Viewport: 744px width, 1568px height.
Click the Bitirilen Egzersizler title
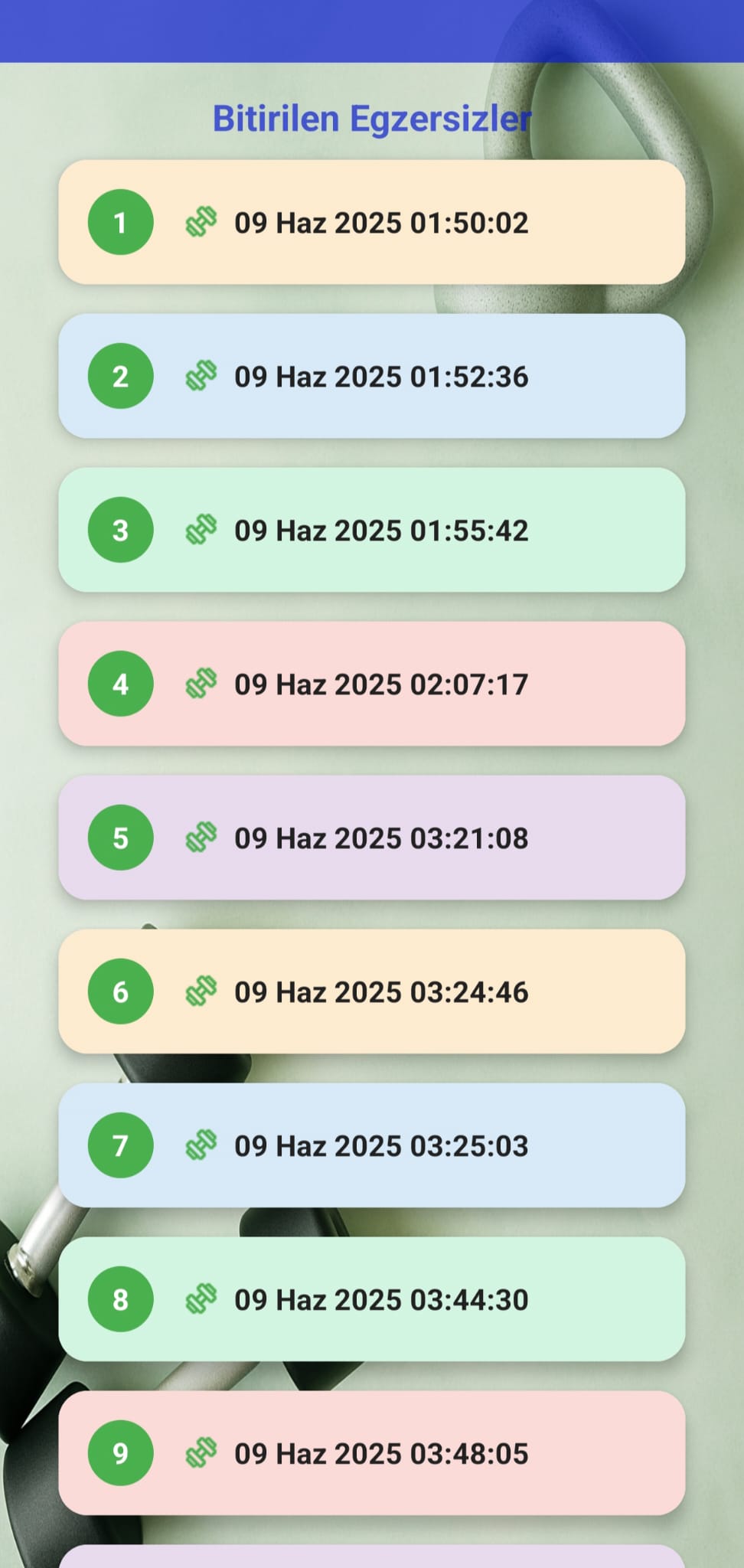coord(372,119)
